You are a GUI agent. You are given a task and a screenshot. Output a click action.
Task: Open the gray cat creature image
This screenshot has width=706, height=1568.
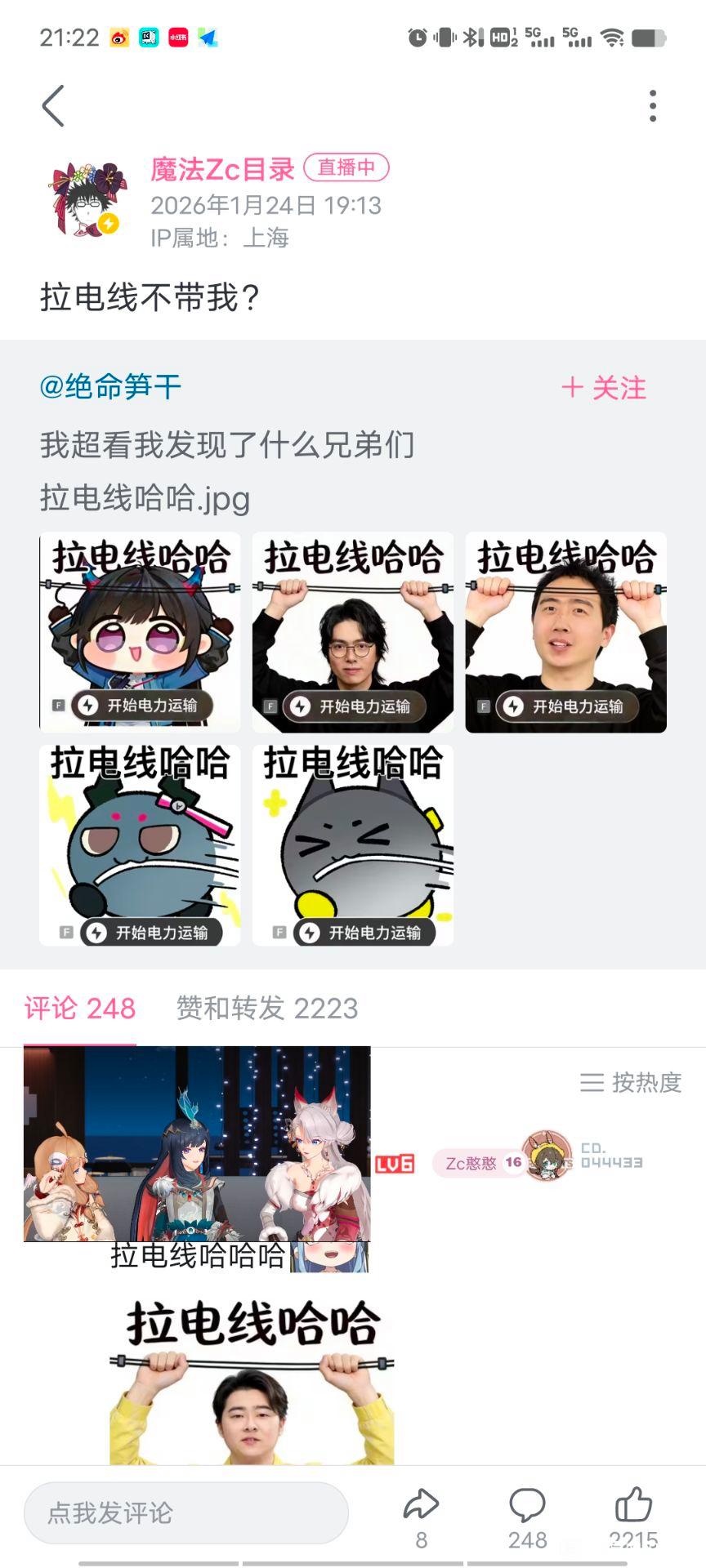(x=353, y=844)
